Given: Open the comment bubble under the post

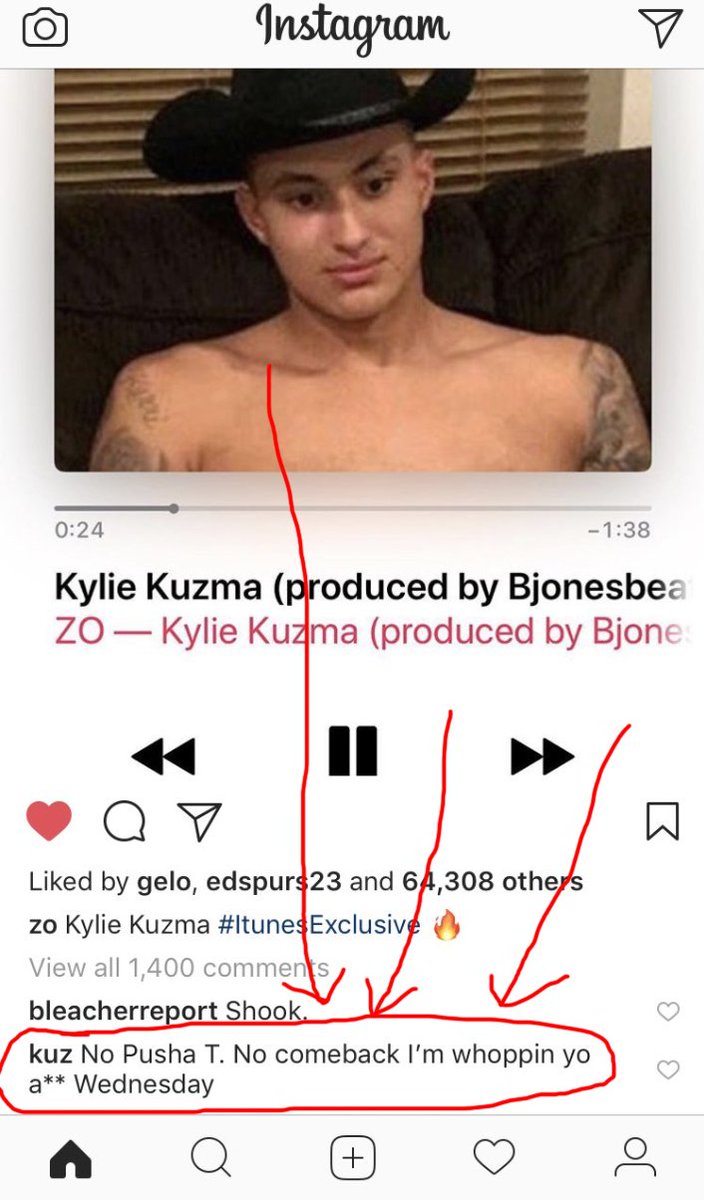Looking at the screenshot, I should (124, 822).
